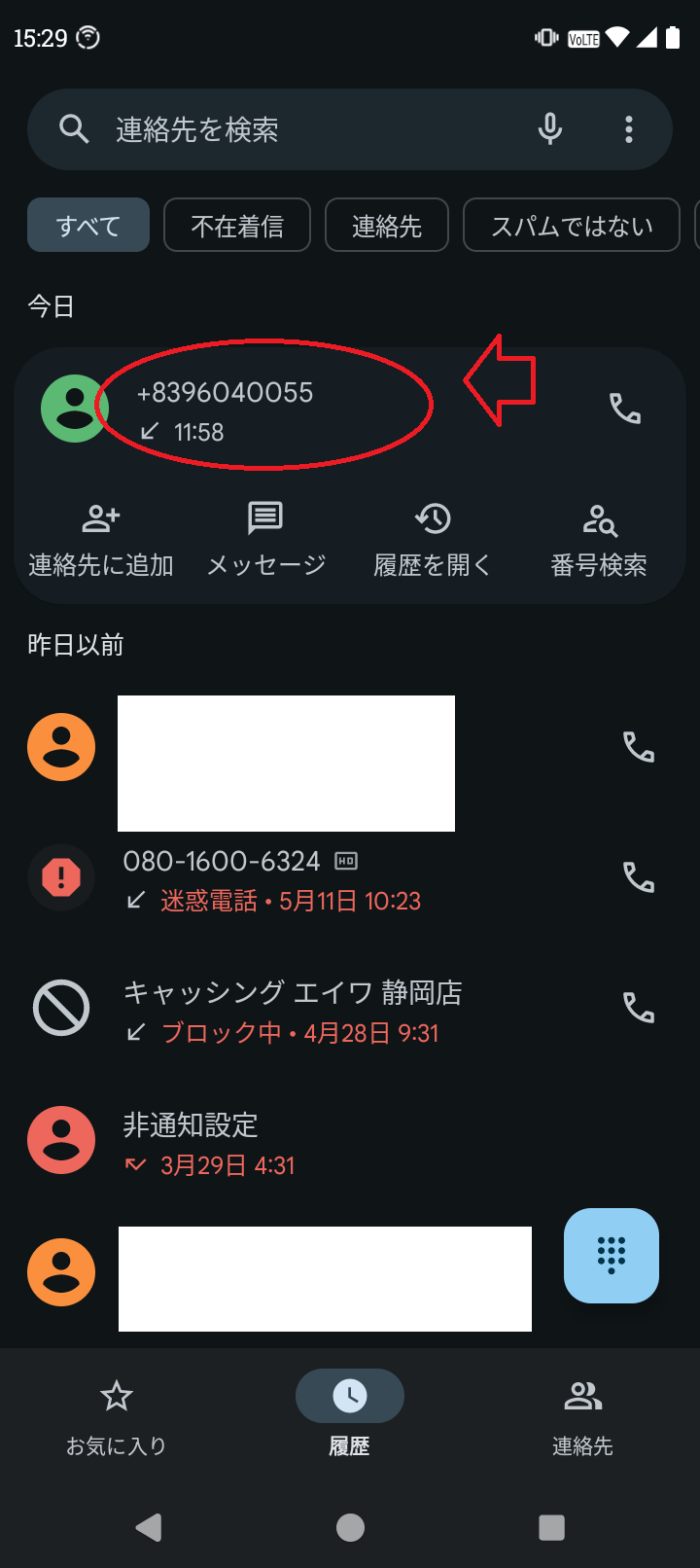Viewport: 700px width, 1568px height.
Task: Start voice search with the microphone
Action: click(550, 129)
